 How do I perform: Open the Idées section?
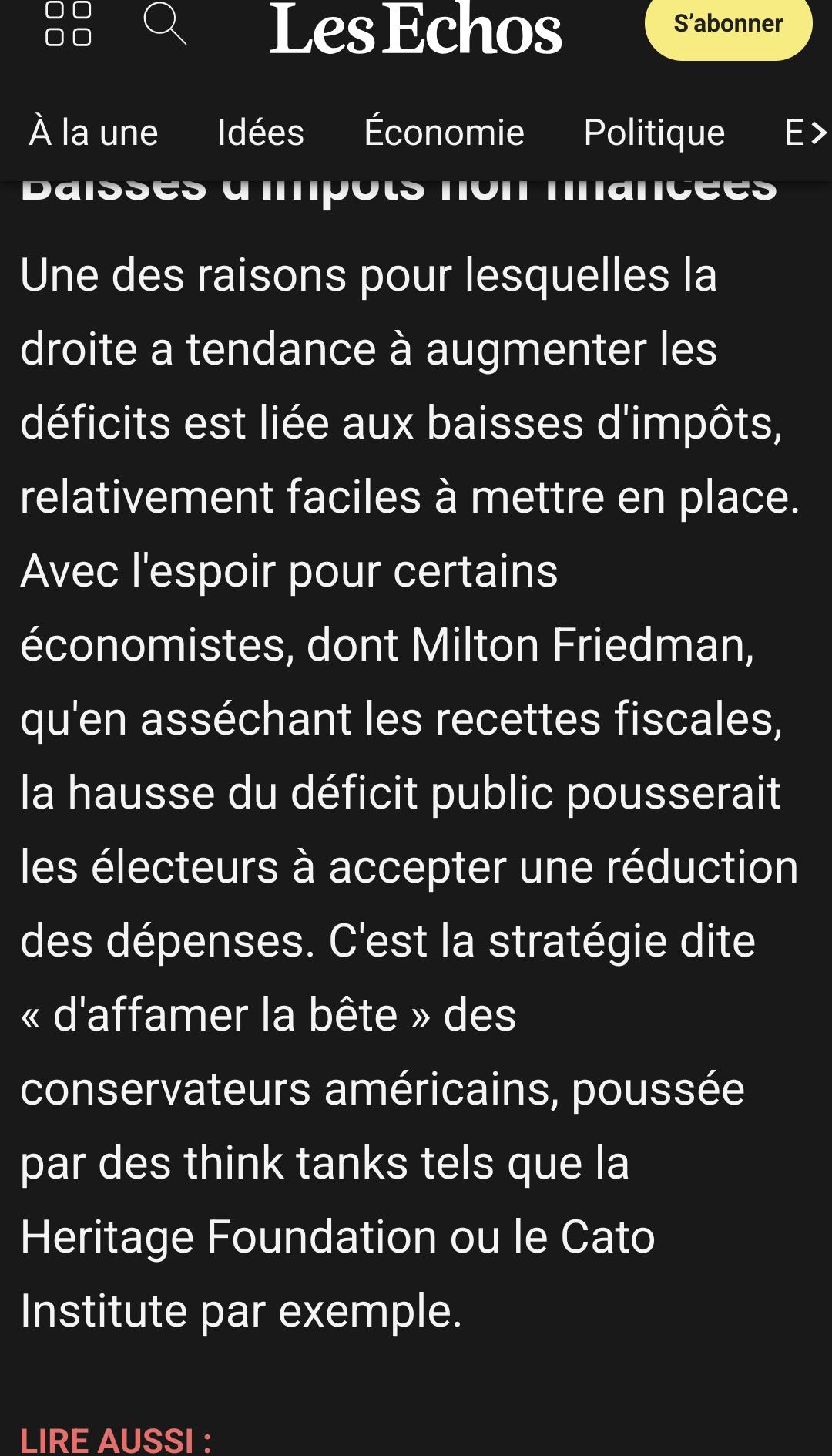pyautogui.click(x=260, y=133)
